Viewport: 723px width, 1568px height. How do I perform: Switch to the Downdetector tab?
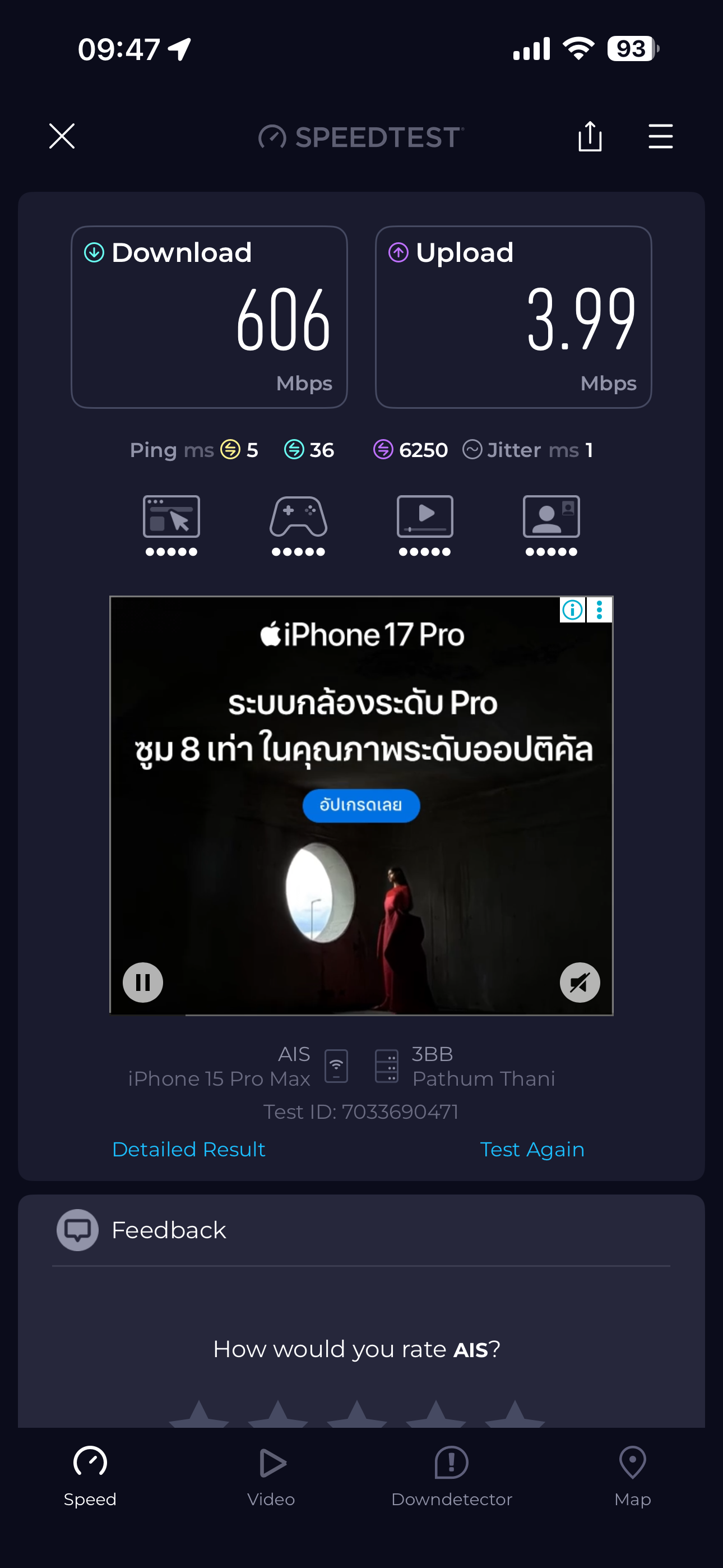(x=452, y=1476)
